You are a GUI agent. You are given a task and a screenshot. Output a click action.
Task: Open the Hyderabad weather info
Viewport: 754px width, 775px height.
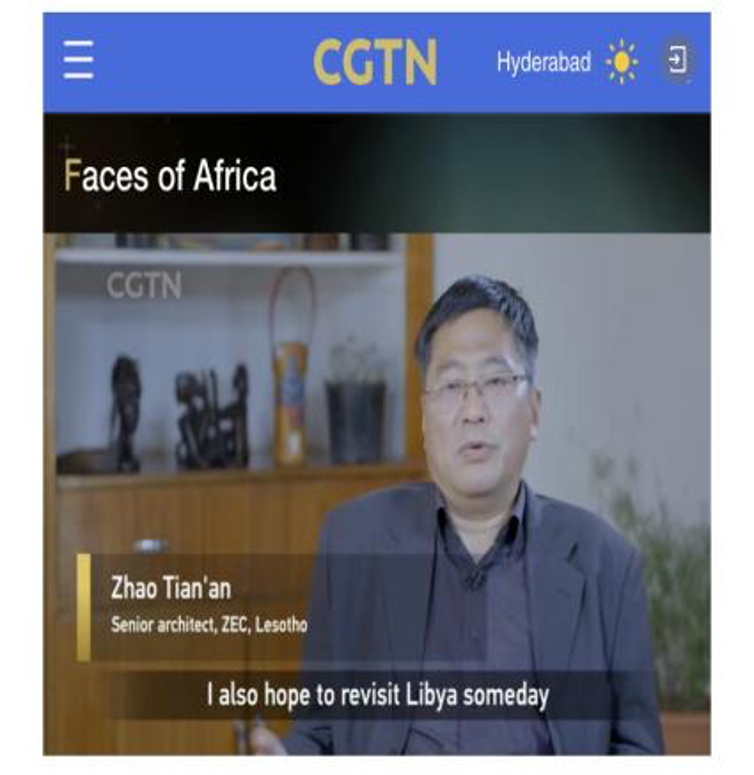pos(565,62)
